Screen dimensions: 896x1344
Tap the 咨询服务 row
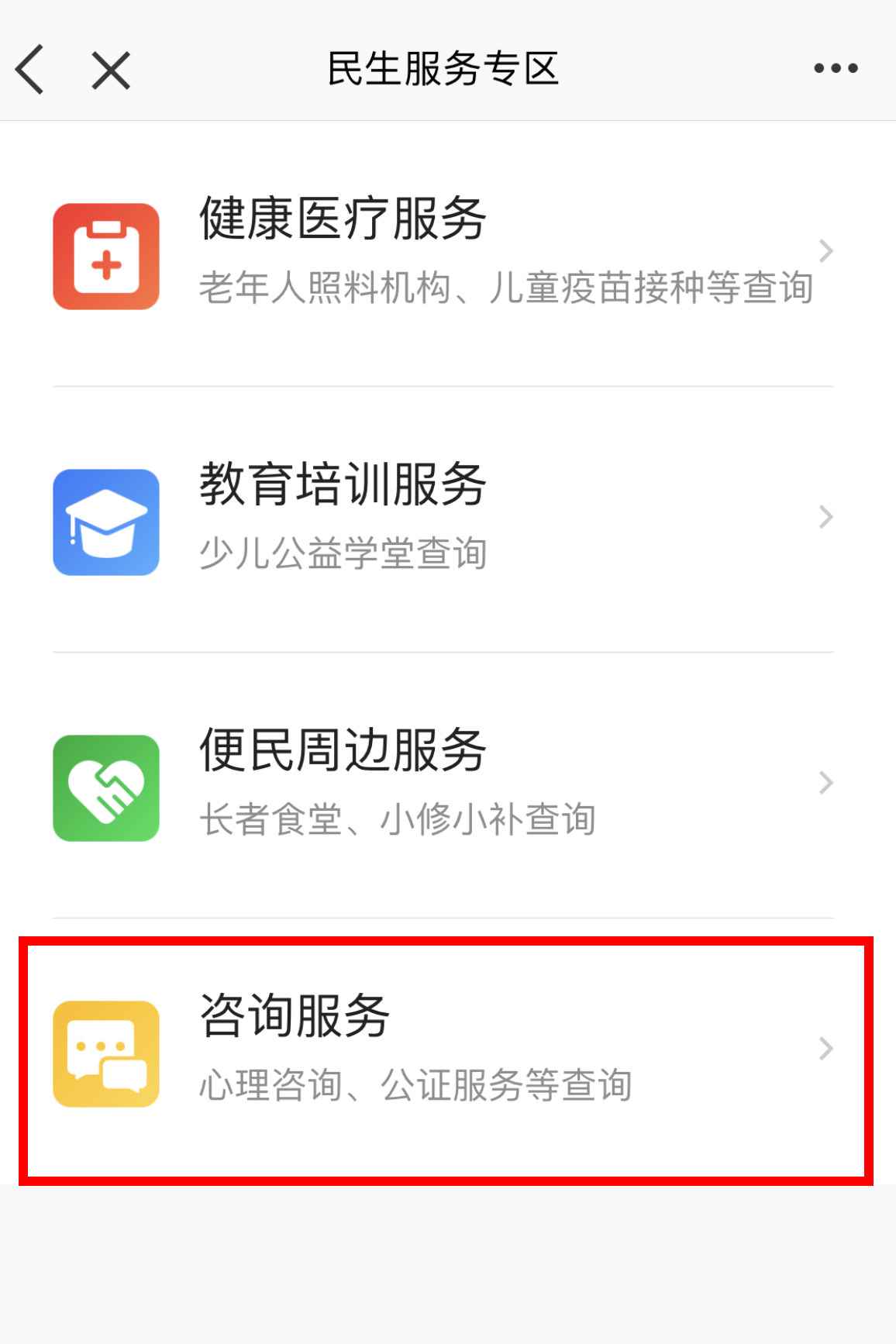[443, 1050]
